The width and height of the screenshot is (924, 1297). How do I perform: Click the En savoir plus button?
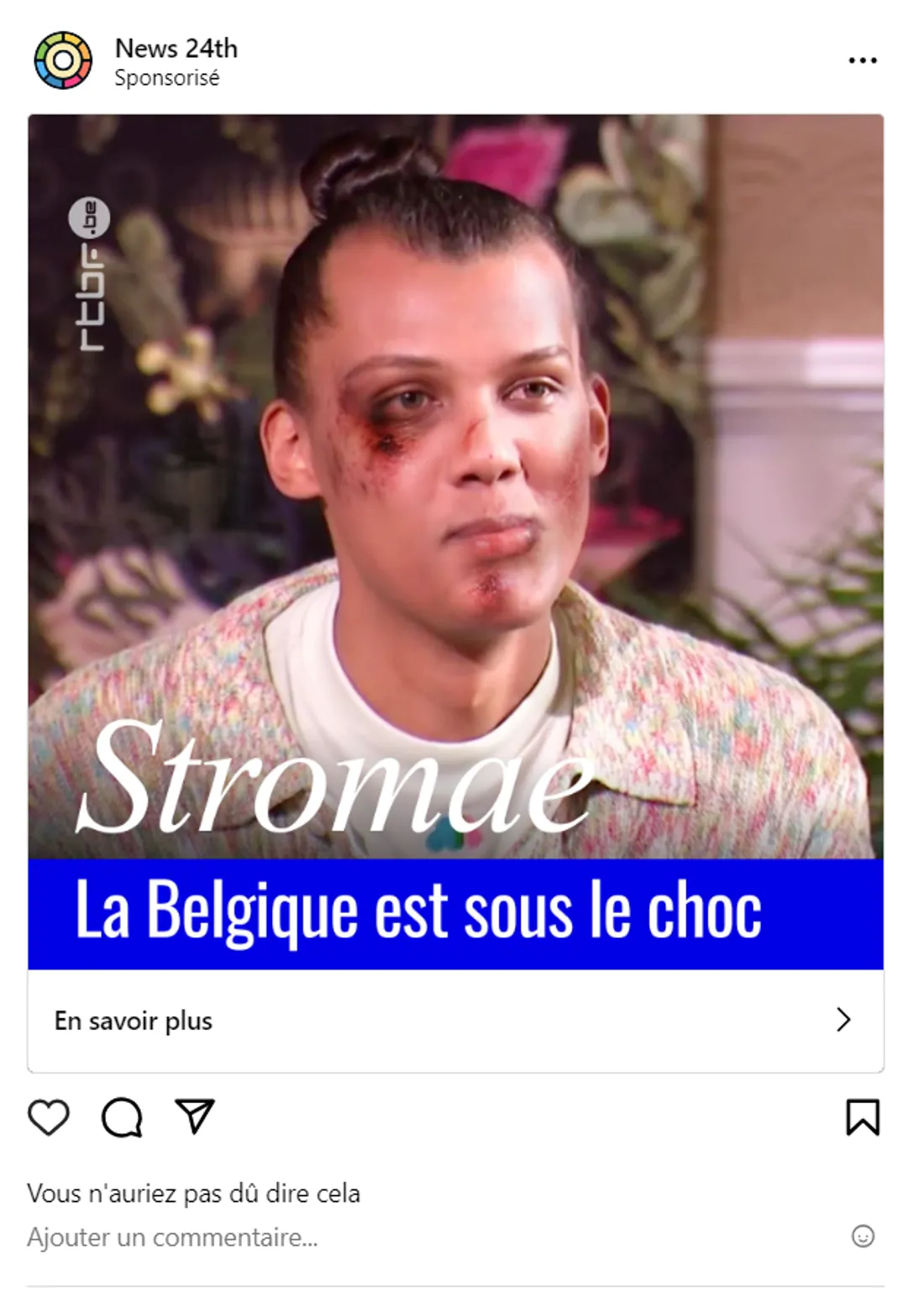click(x=131, y=1021)
